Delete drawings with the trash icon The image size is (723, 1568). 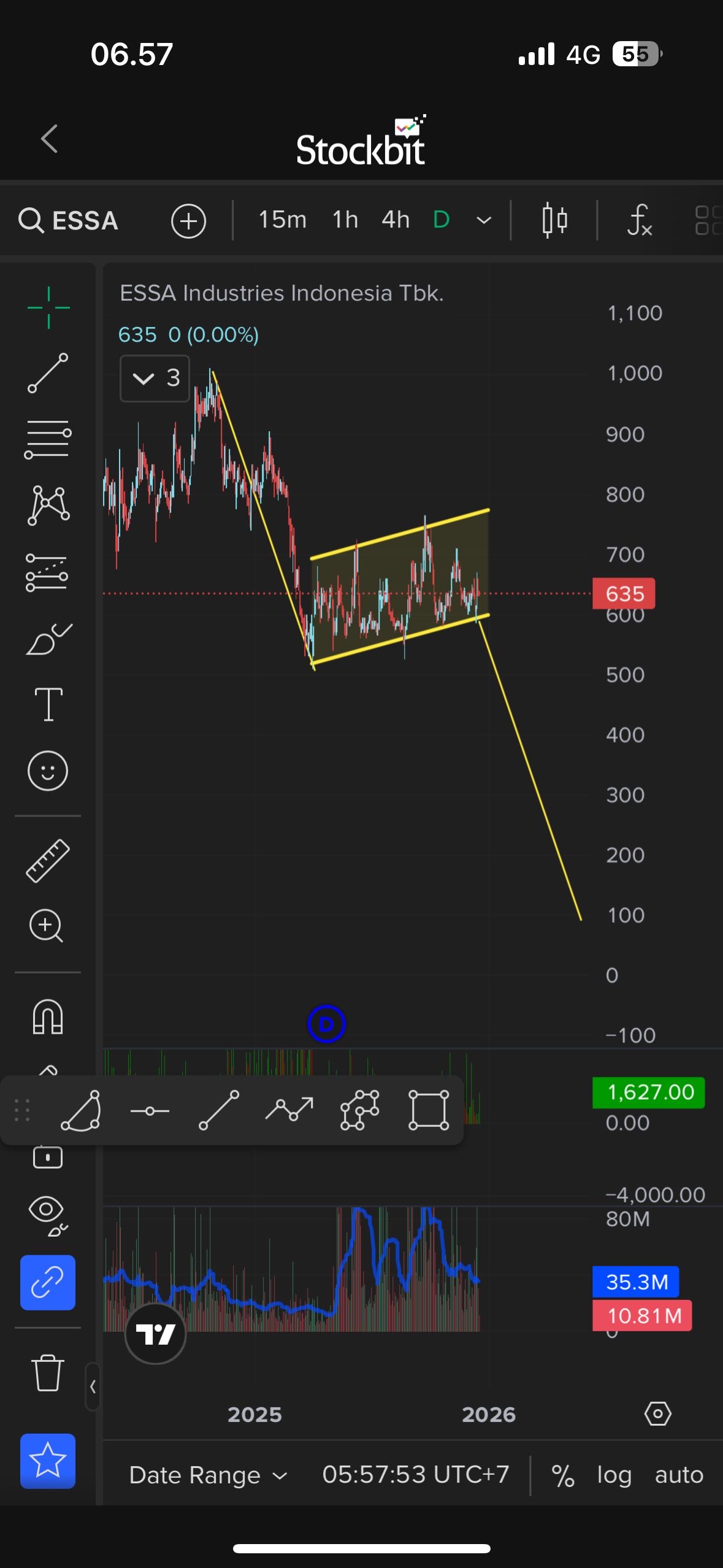pyautogui.click(x=47, y=1373)
